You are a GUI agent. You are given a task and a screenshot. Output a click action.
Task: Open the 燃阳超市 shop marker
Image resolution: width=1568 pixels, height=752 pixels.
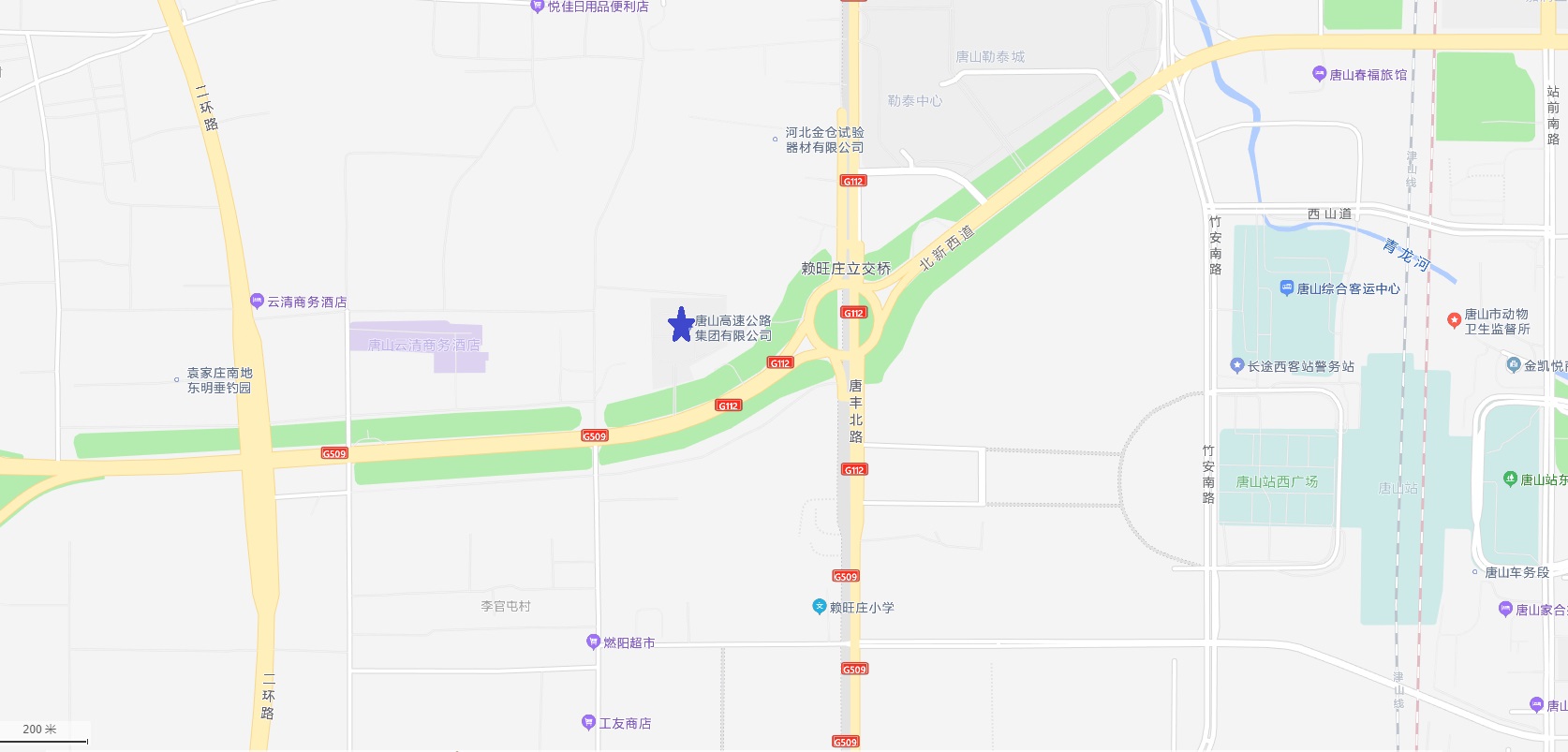point(593,641)
